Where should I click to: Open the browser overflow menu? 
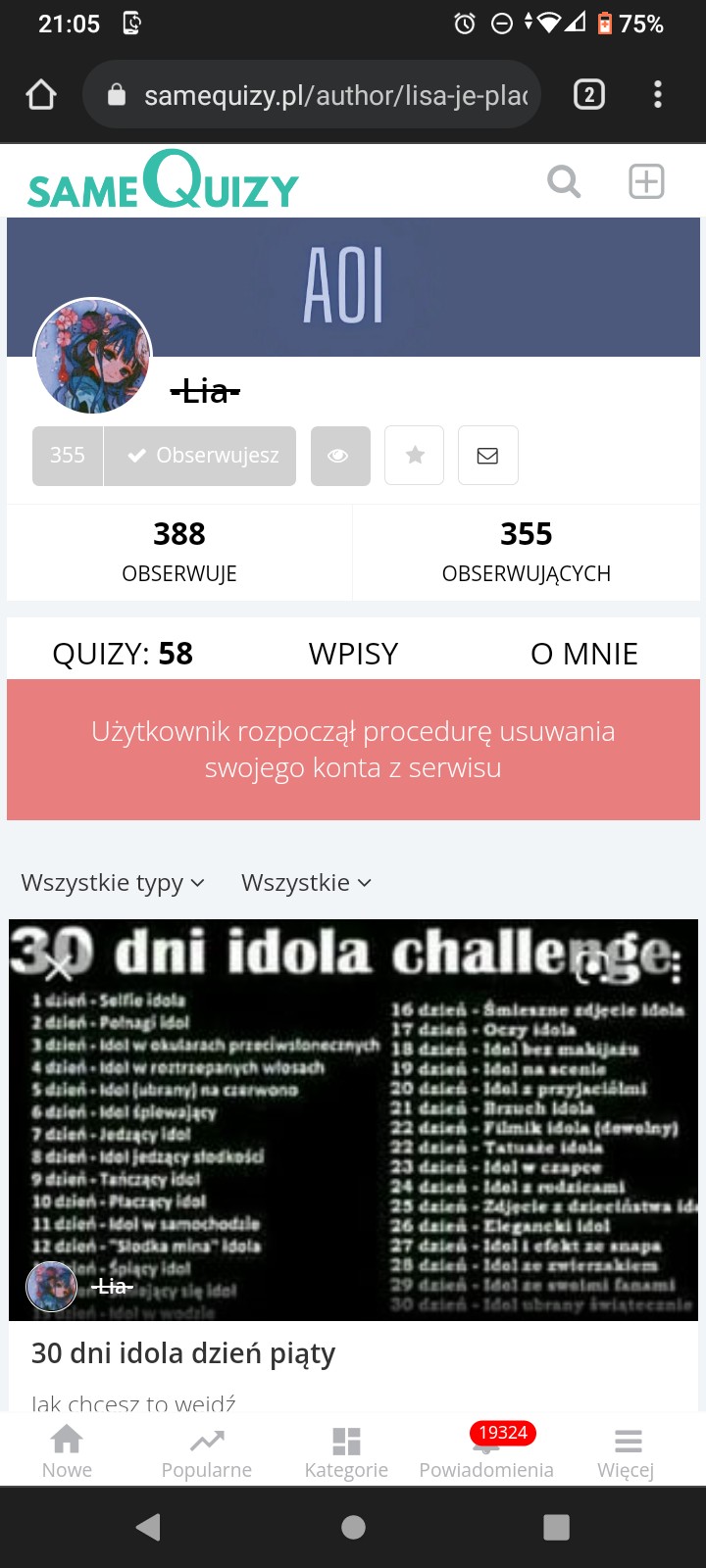(x=657, y=95)
